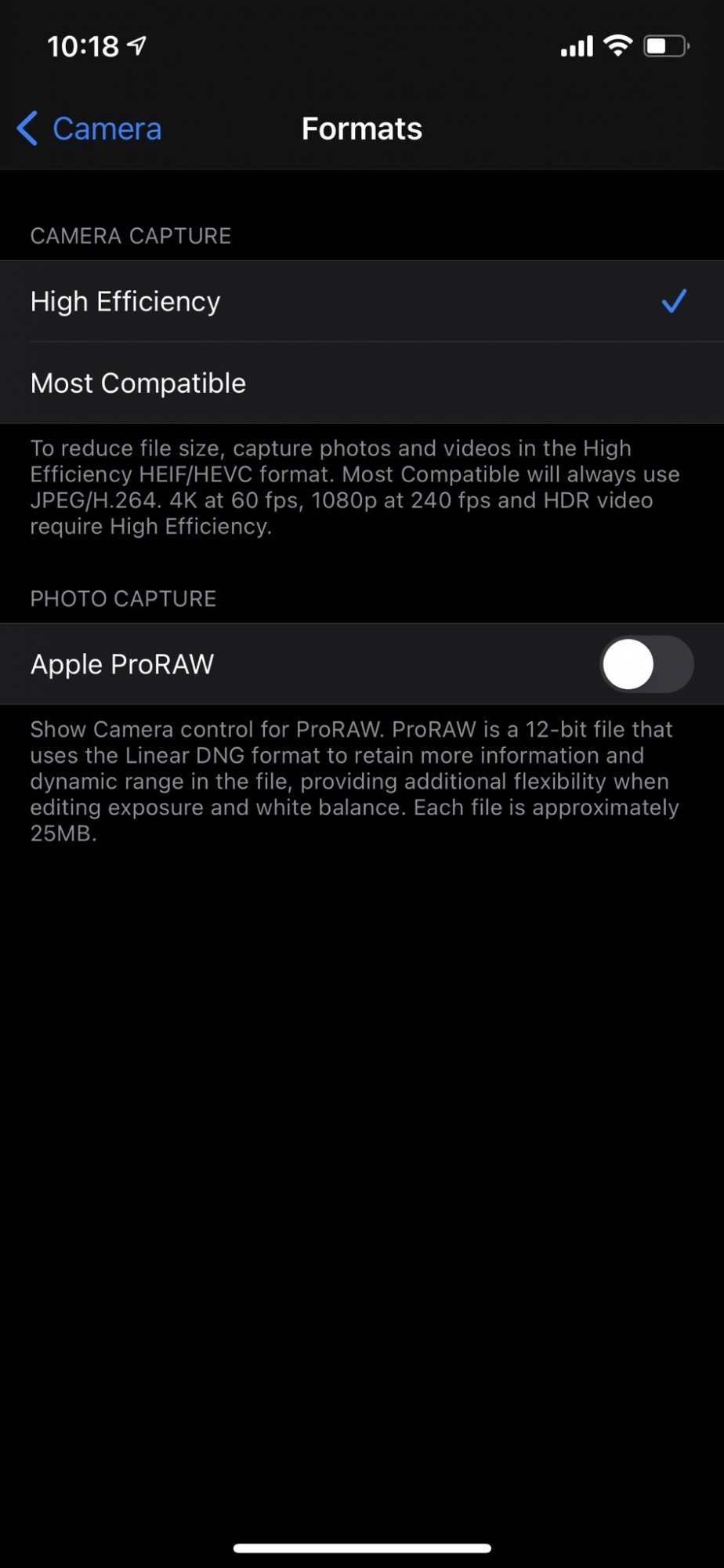Choose Most Compatible capture format
Viewport: 724px width, 1568px height.
point(360,383)
